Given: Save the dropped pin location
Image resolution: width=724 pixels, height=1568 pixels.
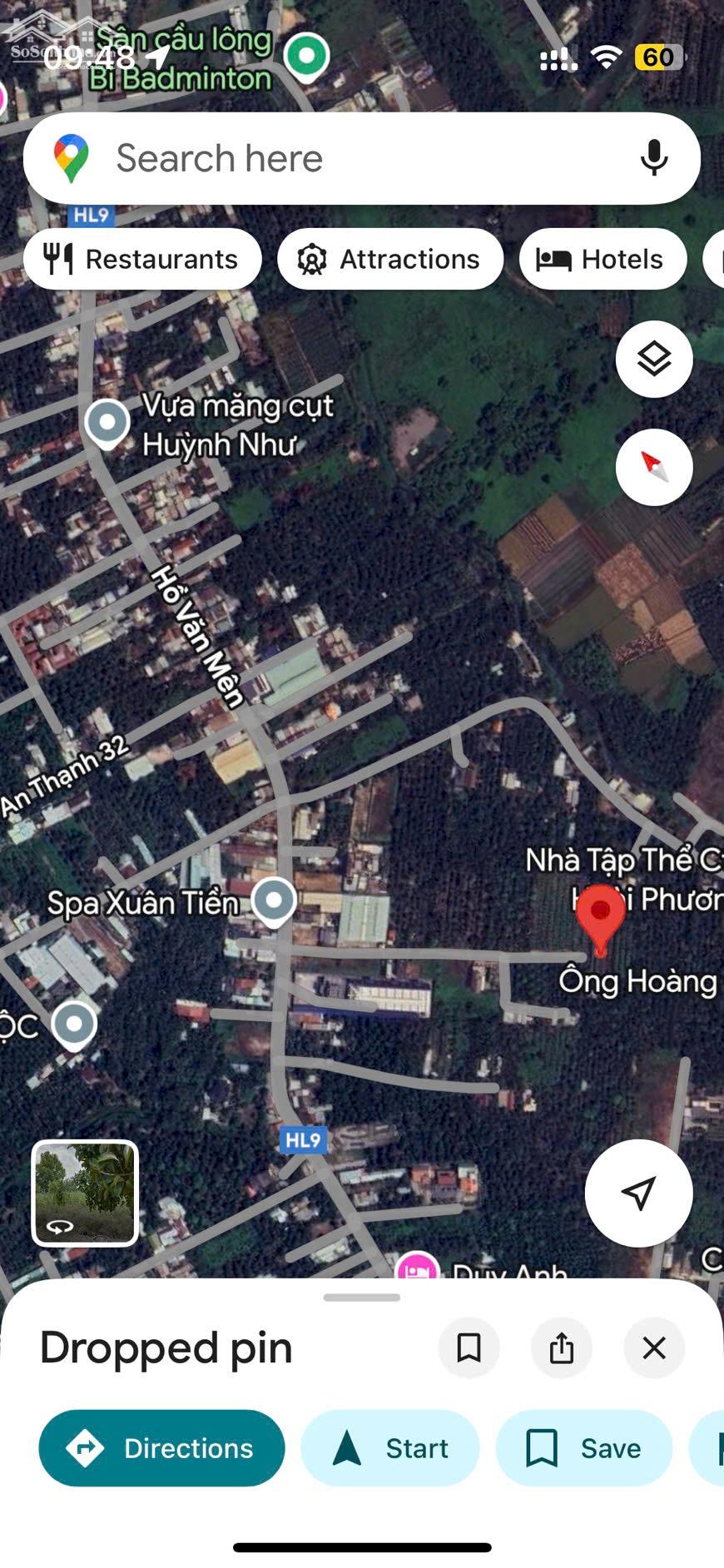Looking at the screenshot, I should click(x=583, y=1448).
